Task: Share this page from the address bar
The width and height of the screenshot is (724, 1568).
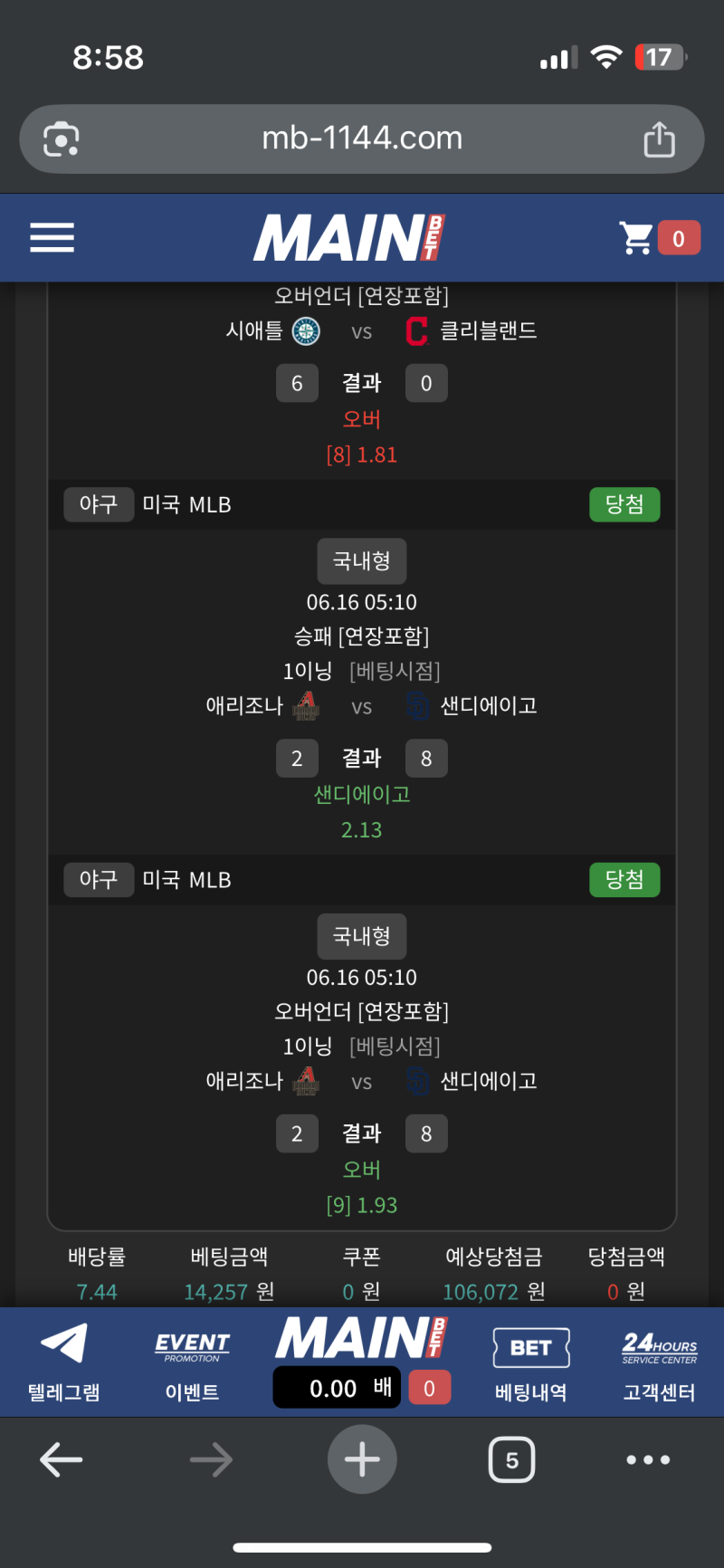Action: click(x=659, y=139)
